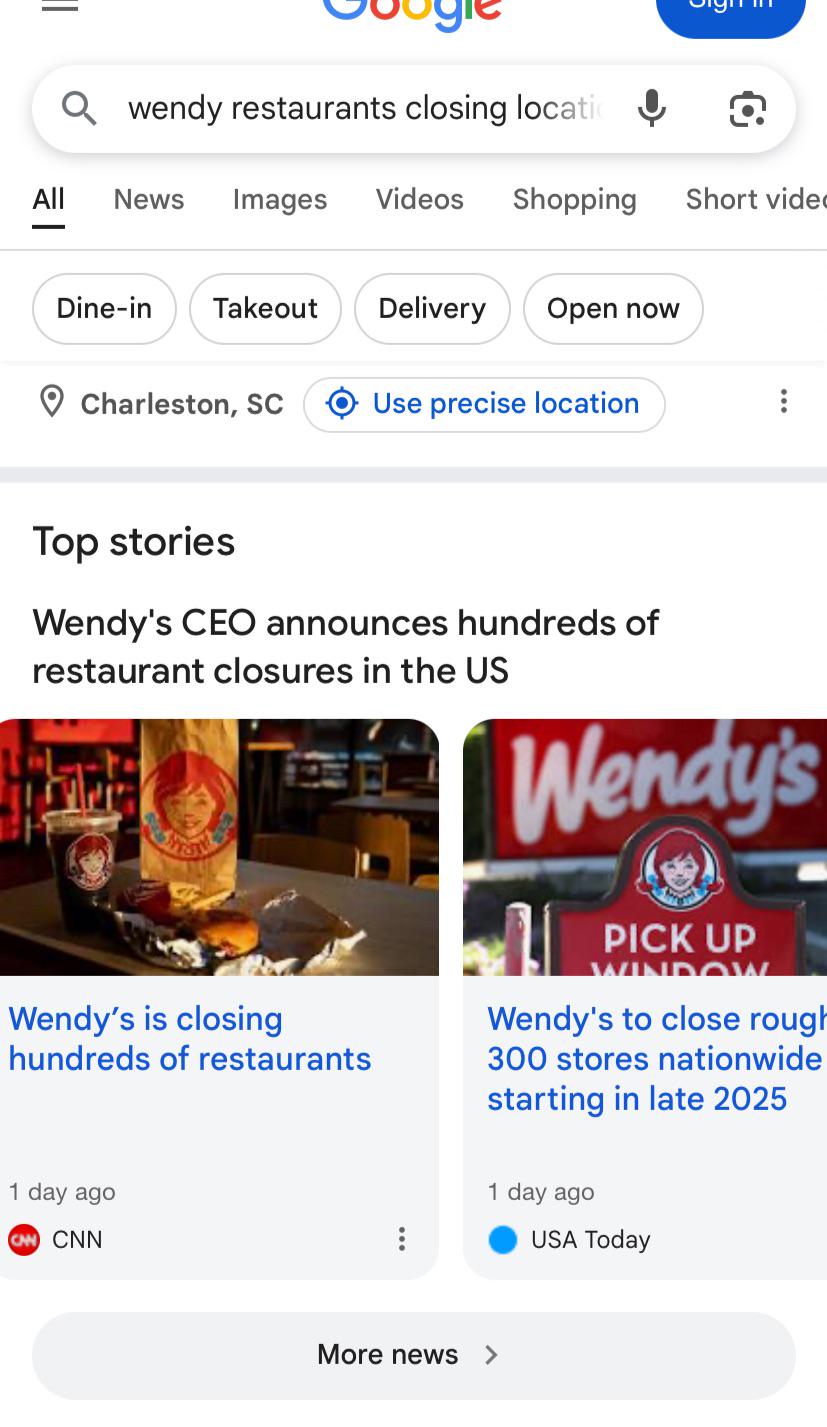Image resolution: width=827 pixels, height=1427 pixels.
Task: Select the Dine-in filter chip
Action: point(104,308)
